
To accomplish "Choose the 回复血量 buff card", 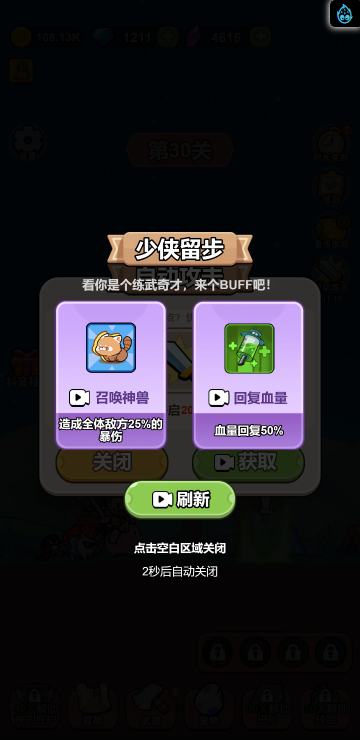I will click(x=249, y=375).
